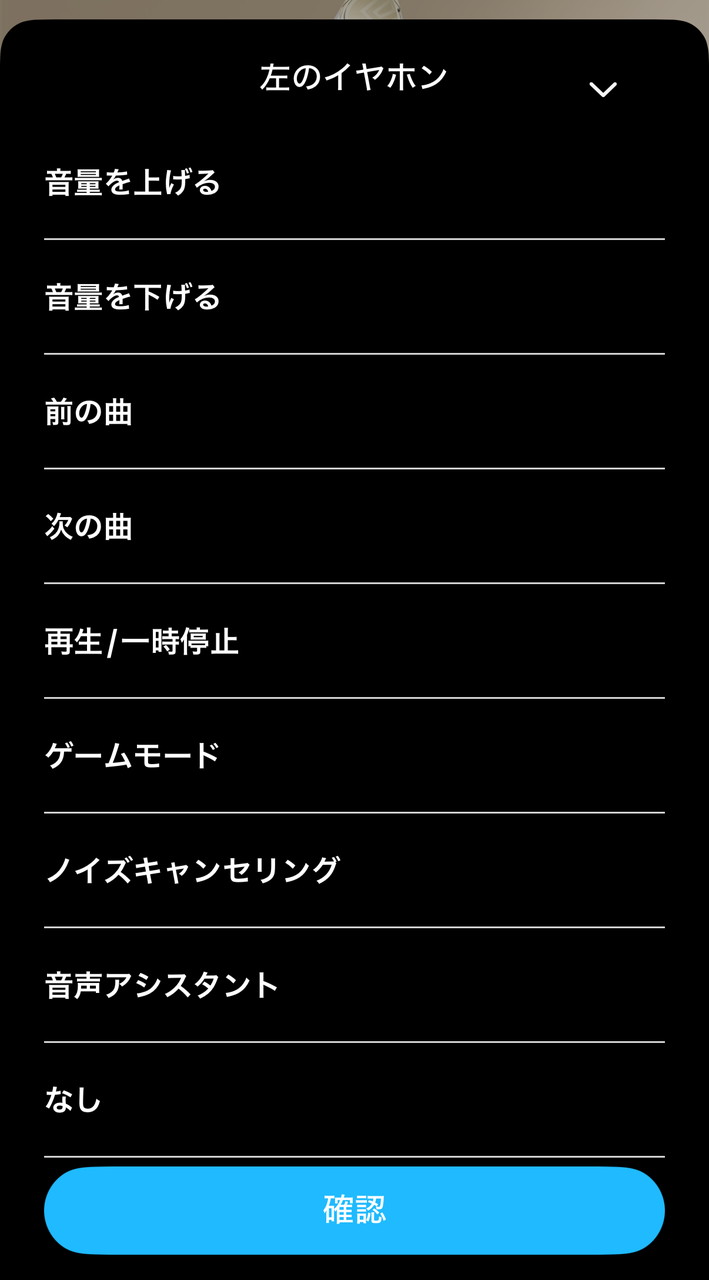Image resolution: width=709 pixels, height=1280 pixels.
Task: Select 音量を上げる option
Action: [x=354, y=184]
